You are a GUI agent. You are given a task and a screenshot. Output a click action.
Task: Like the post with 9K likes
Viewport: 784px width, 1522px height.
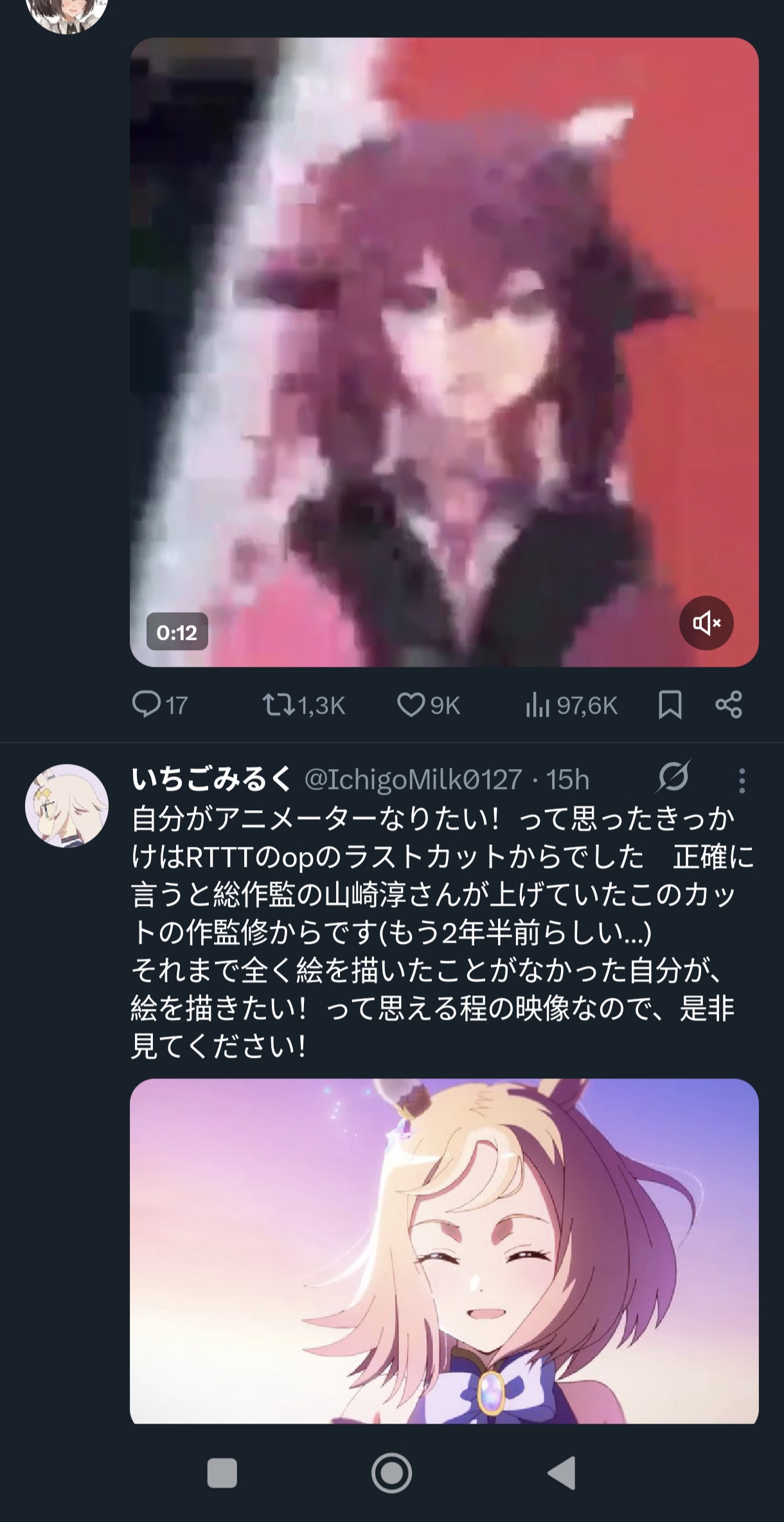click(x=429, y=705)
